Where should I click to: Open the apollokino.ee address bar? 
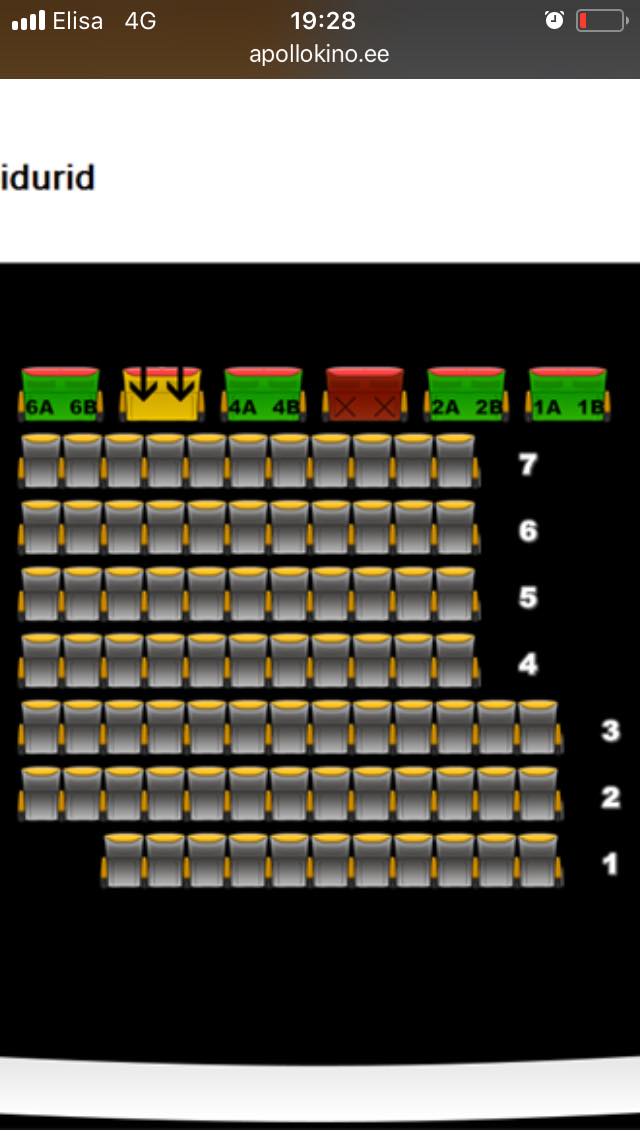pyautogui.click(x=319, y=54)
